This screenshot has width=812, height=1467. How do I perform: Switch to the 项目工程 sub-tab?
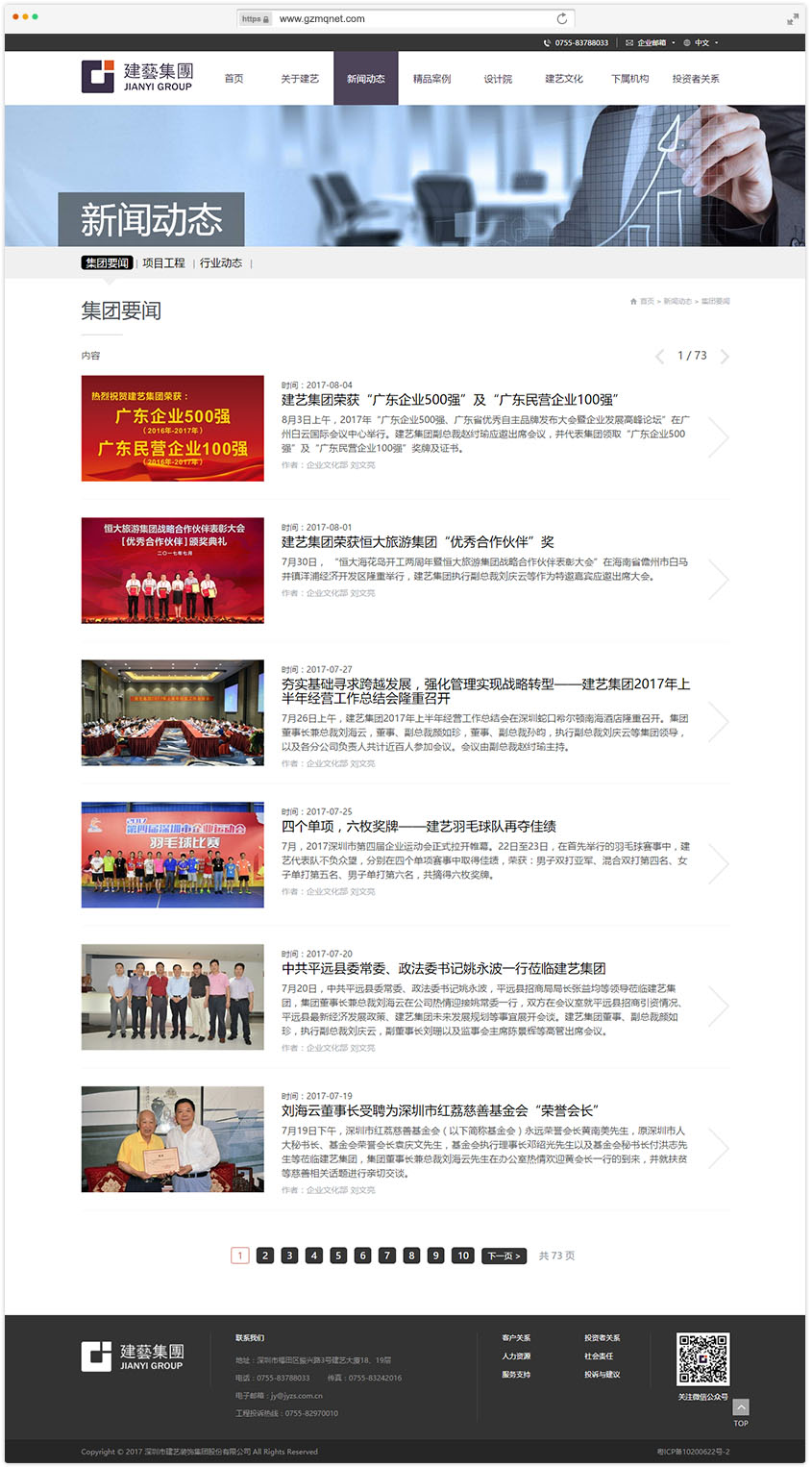tap(163, 263)
